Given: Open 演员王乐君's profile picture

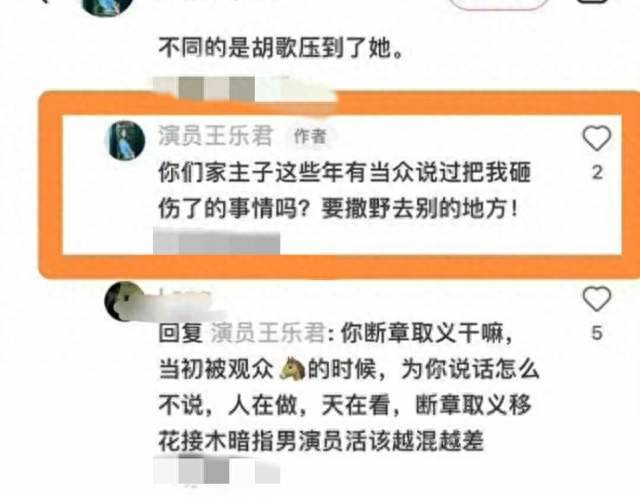Looking at the screenshot, I should pyautogui.click(x=127, y=140).
